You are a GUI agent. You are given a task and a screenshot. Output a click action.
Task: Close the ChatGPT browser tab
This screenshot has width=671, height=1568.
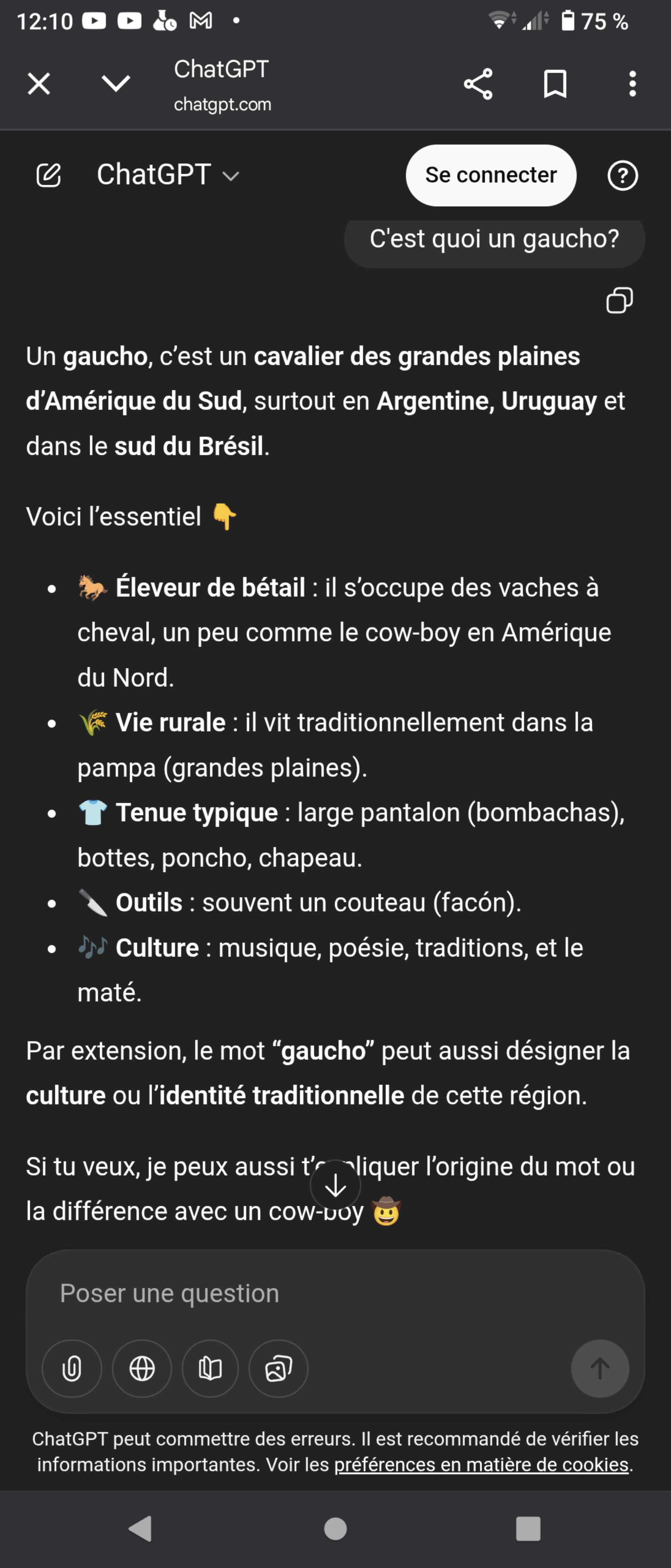click(39, 83)
